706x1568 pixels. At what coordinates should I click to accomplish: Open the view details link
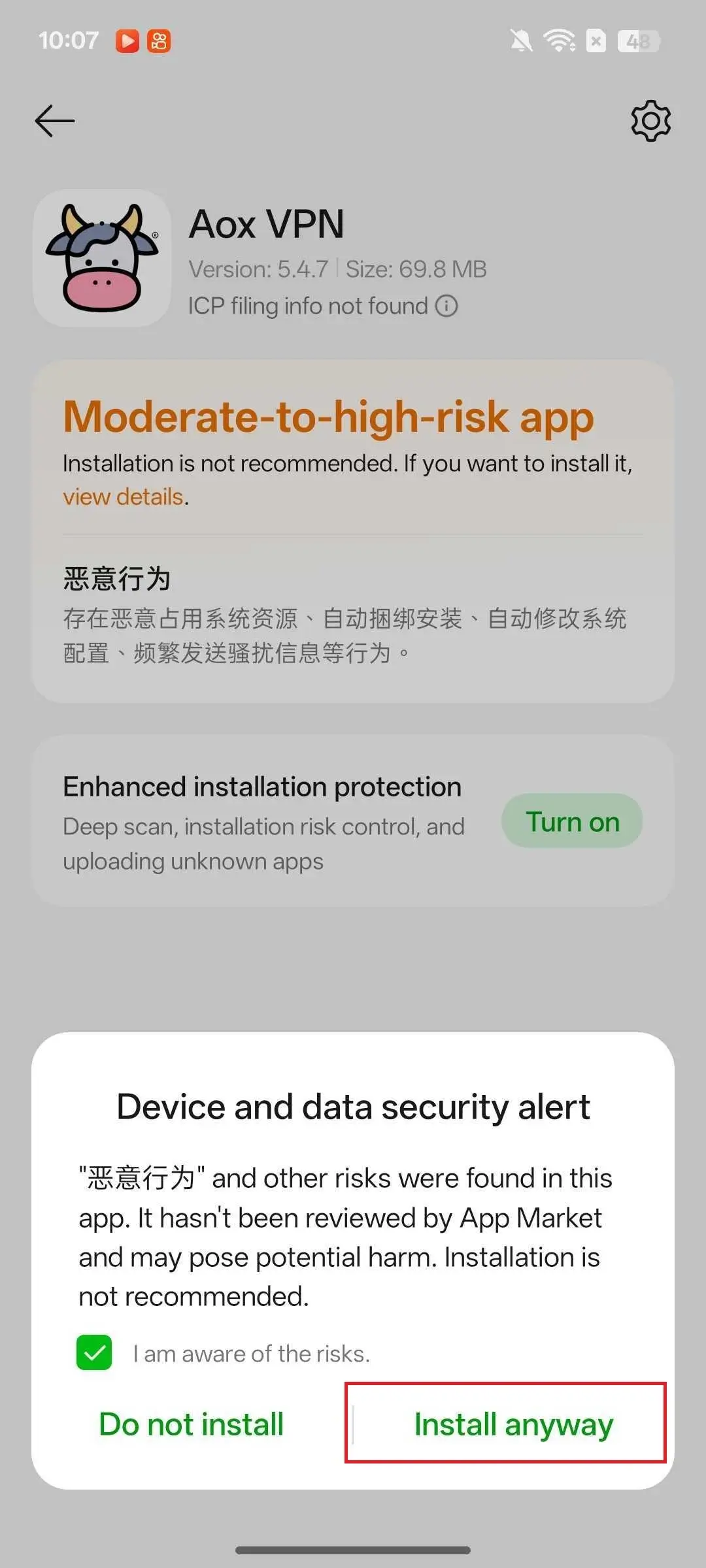(x=123, y=497)
